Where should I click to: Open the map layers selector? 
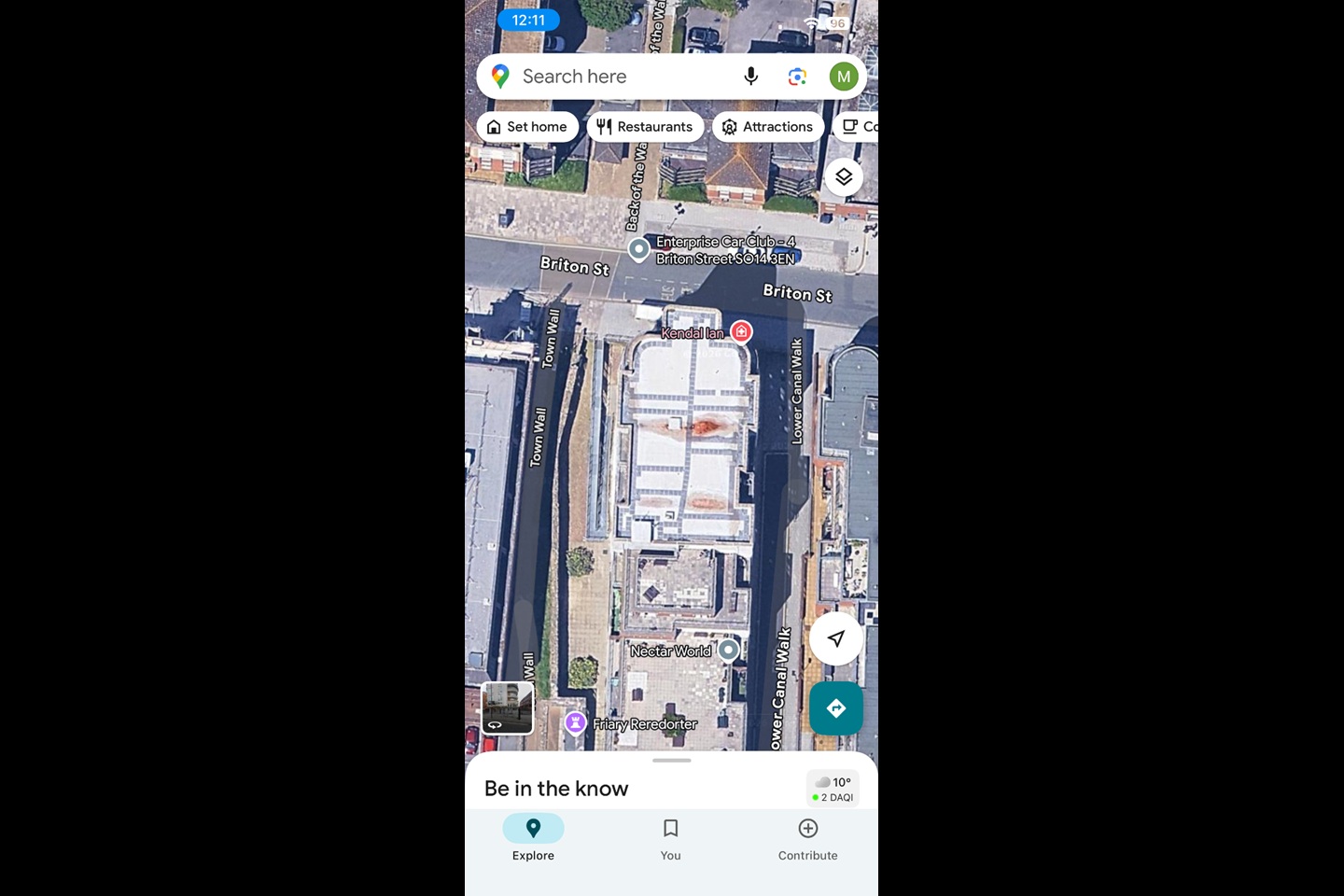click(x=844, y=176)
